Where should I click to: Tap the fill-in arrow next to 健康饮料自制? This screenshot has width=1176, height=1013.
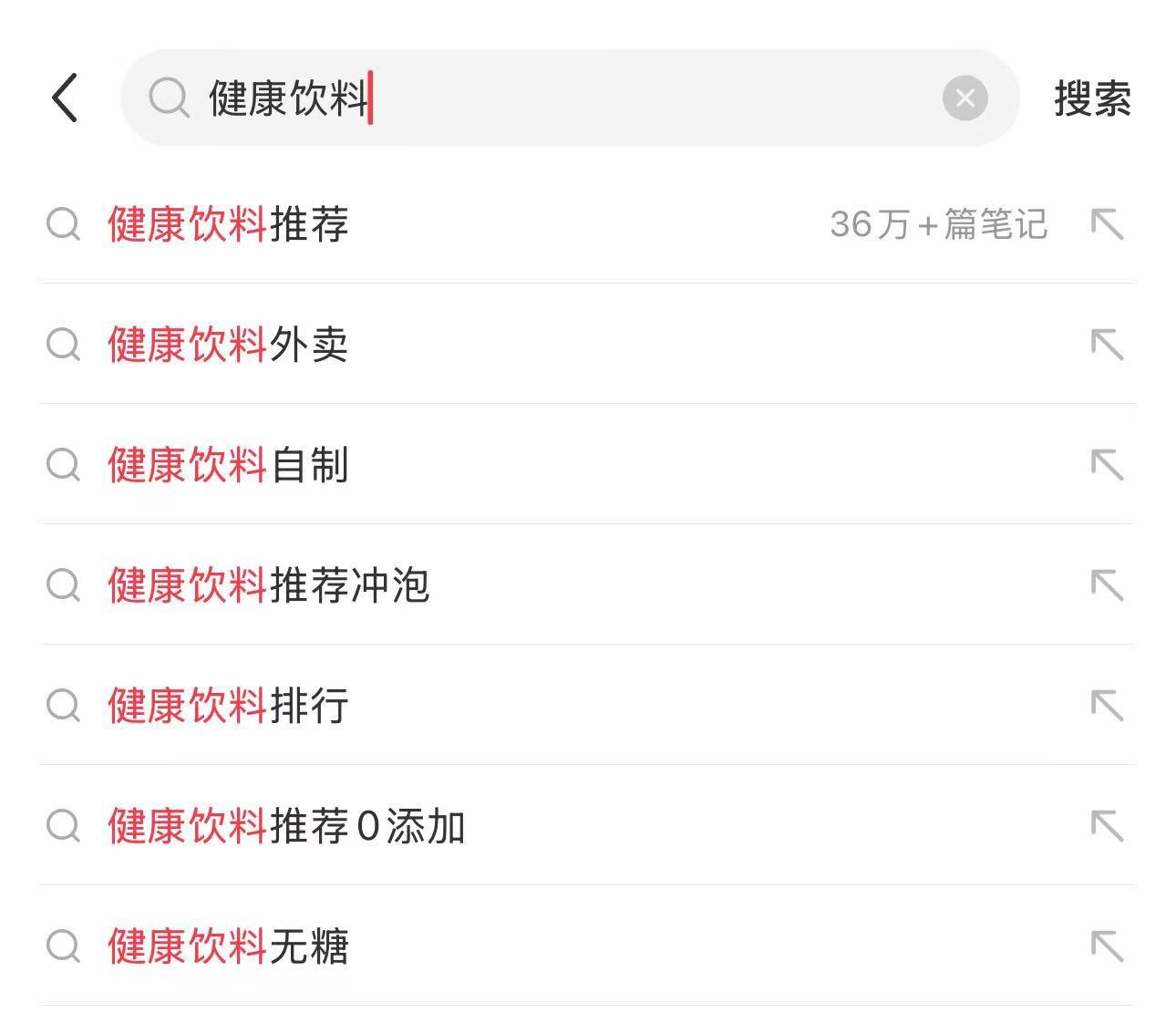pos(1107,465)
